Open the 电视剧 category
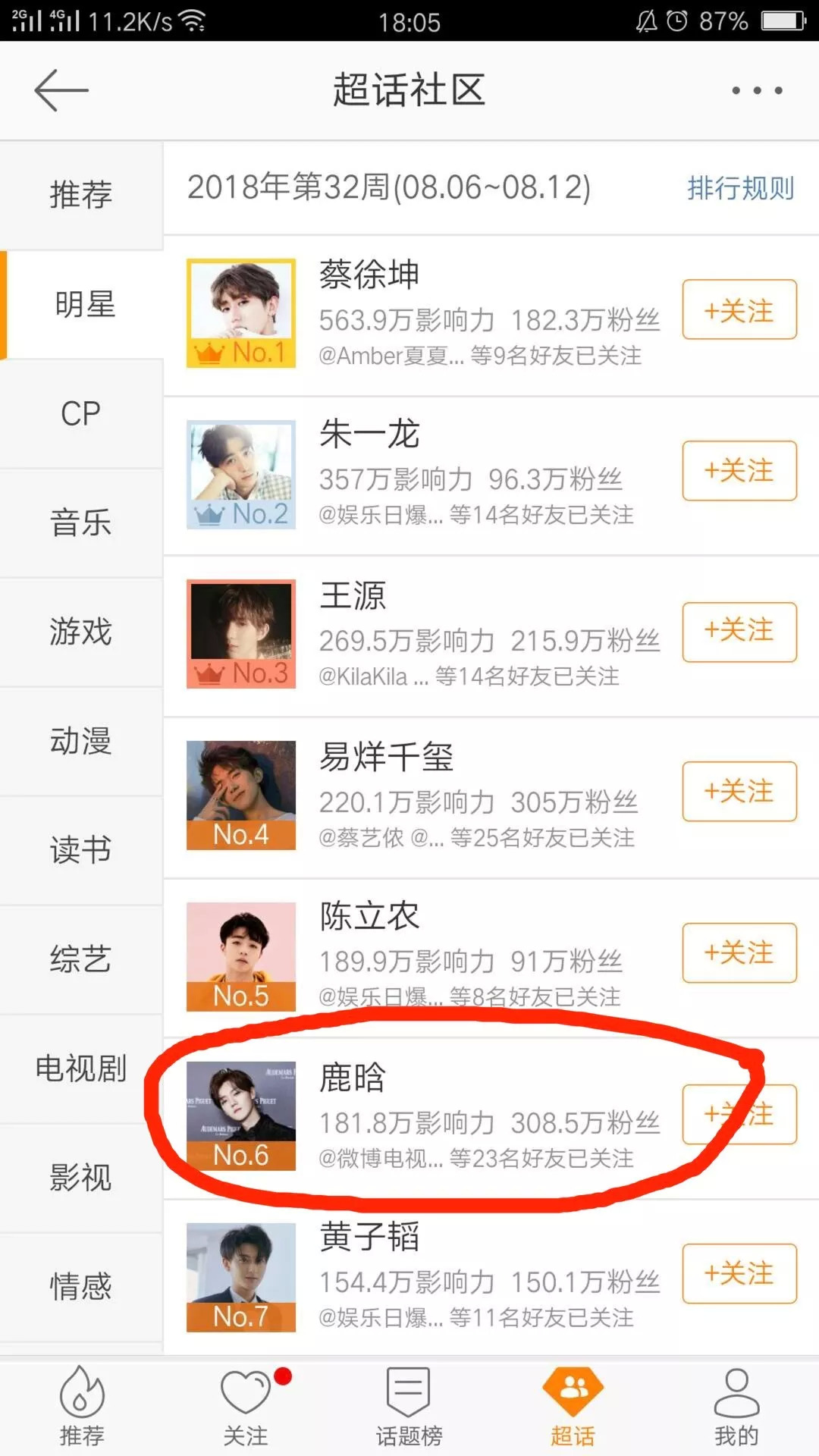 click(x=81, y=1068)
